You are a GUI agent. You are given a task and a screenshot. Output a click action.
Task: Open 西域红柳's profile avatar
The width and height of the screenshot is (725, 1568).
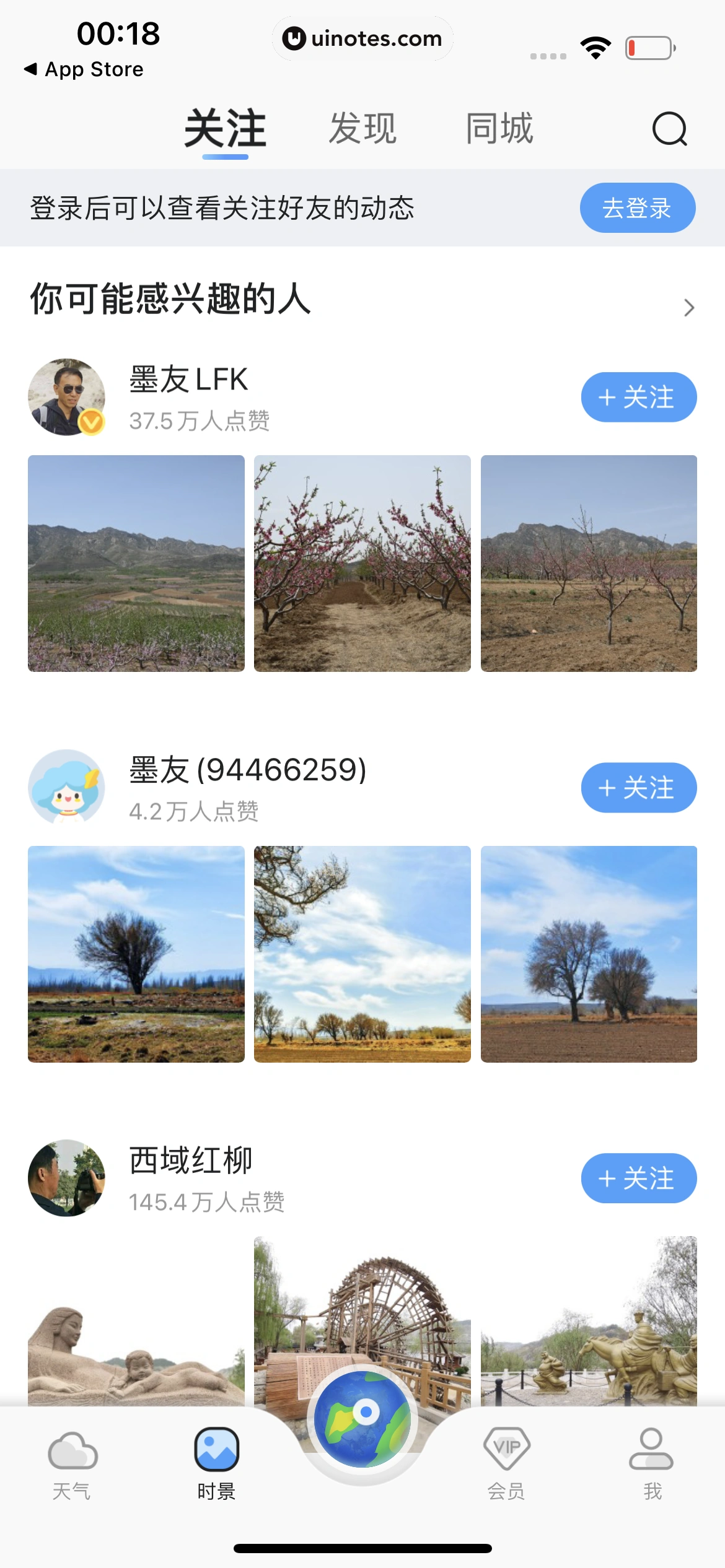coord(66,1178)
